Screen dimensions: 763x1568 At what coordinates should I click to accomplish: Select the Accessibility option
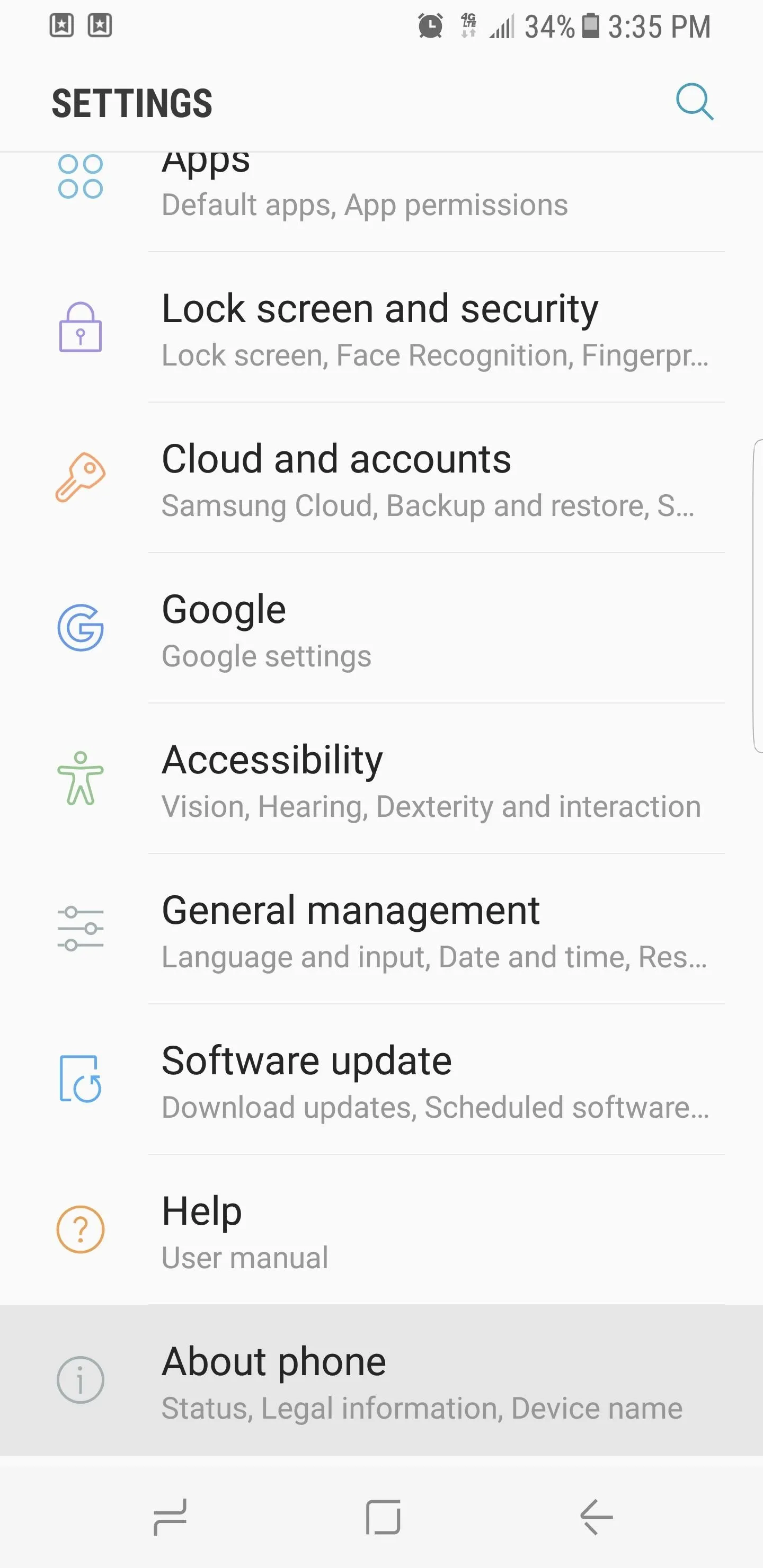coord(381,779)
